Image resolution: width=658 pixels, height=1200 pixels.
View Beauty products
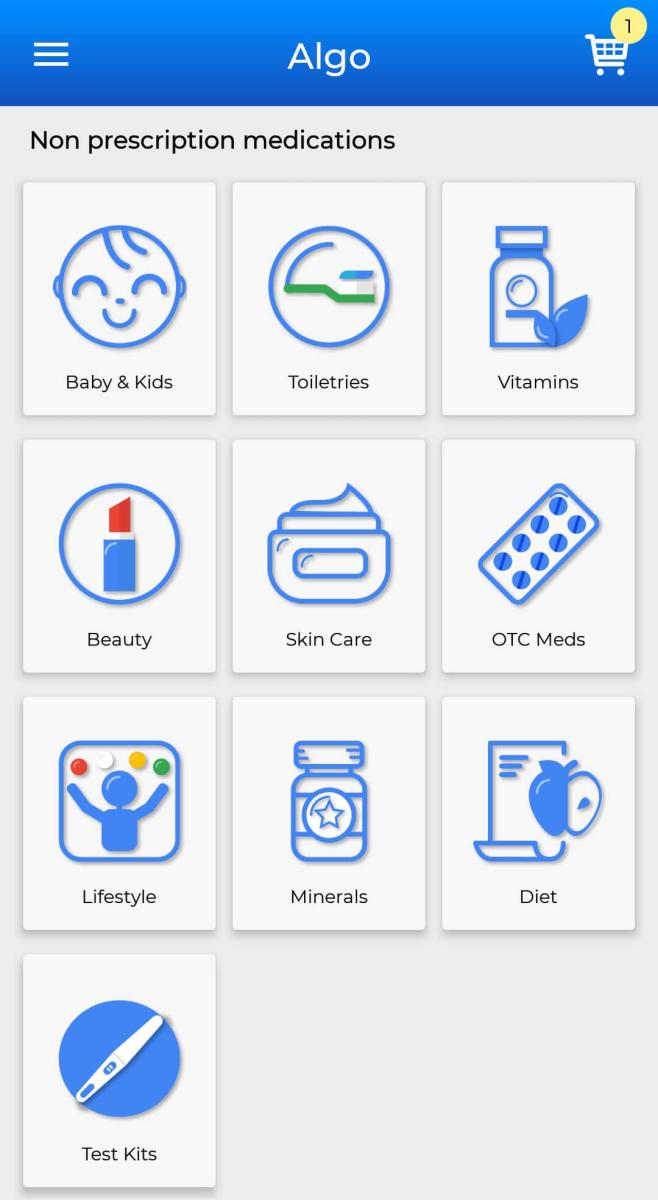119,556
